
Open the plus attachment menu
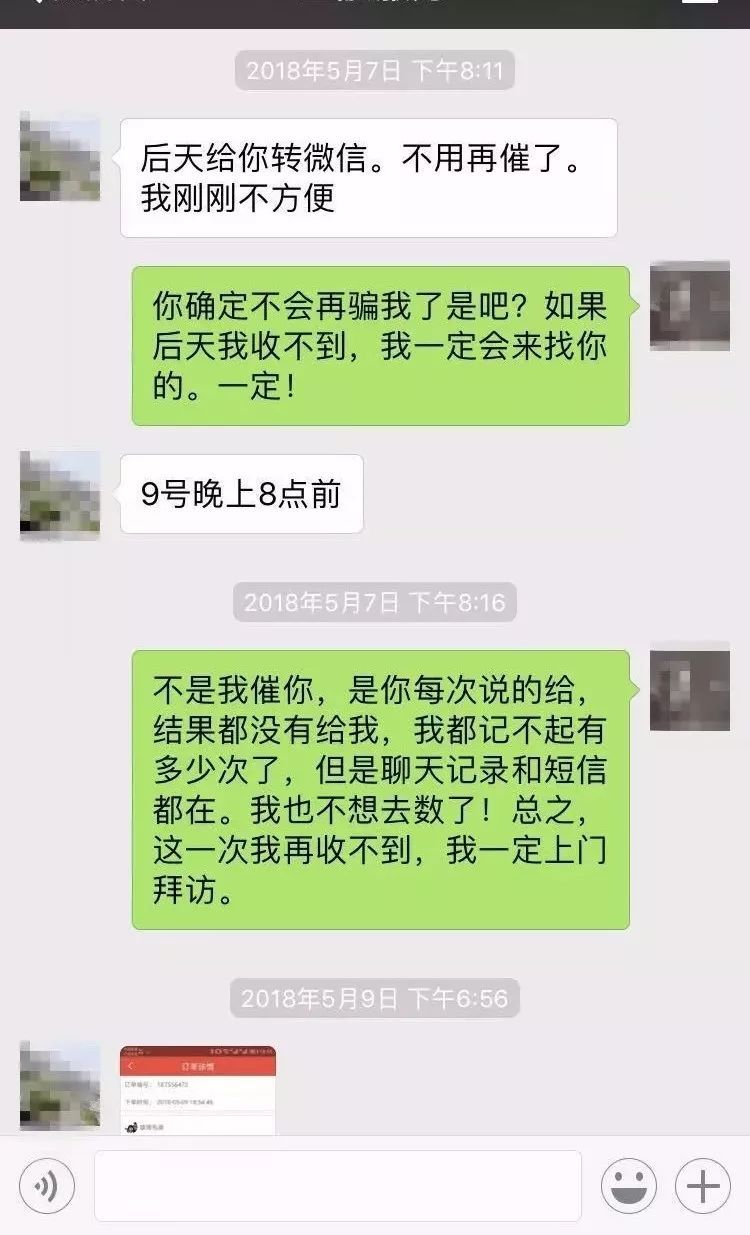point(703,1186)
